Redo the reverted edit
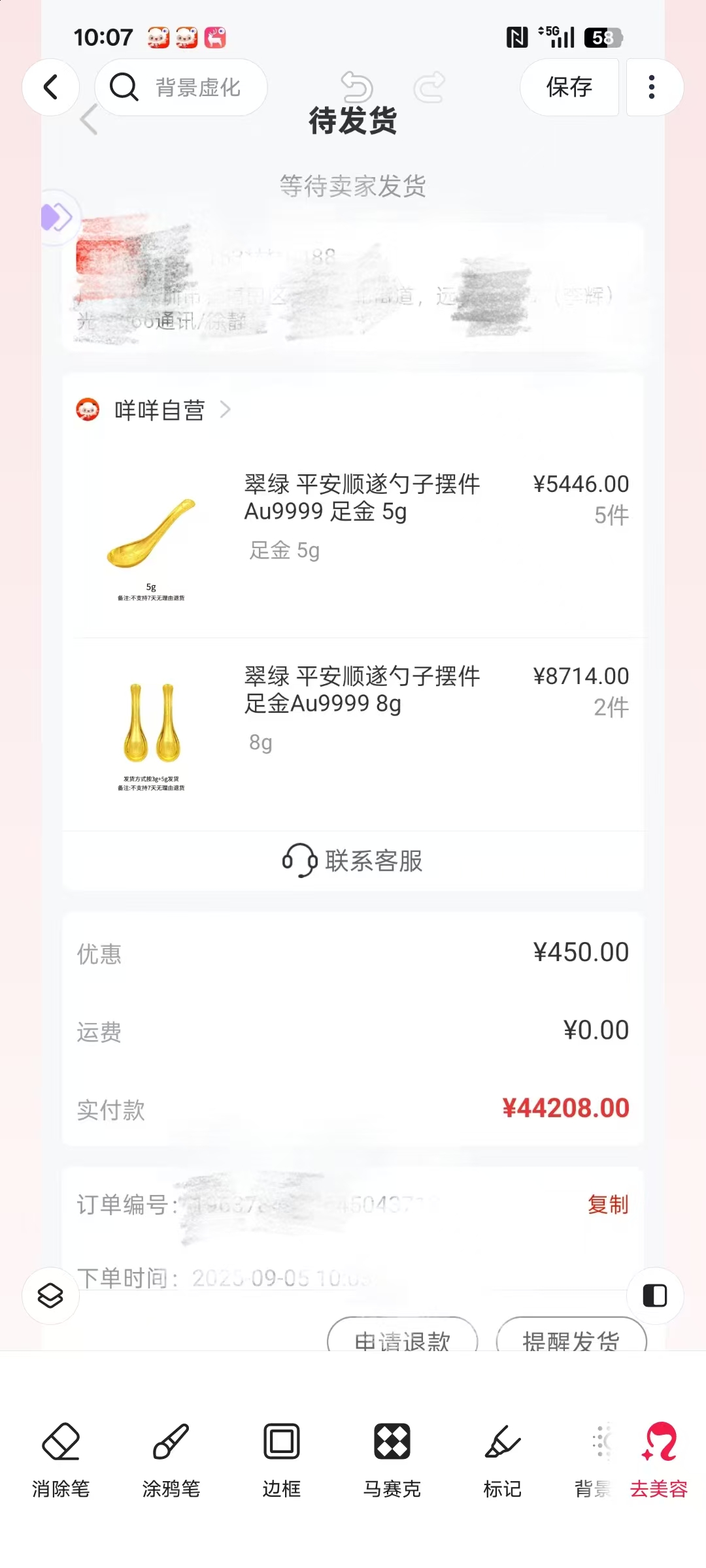 point(429,87)
